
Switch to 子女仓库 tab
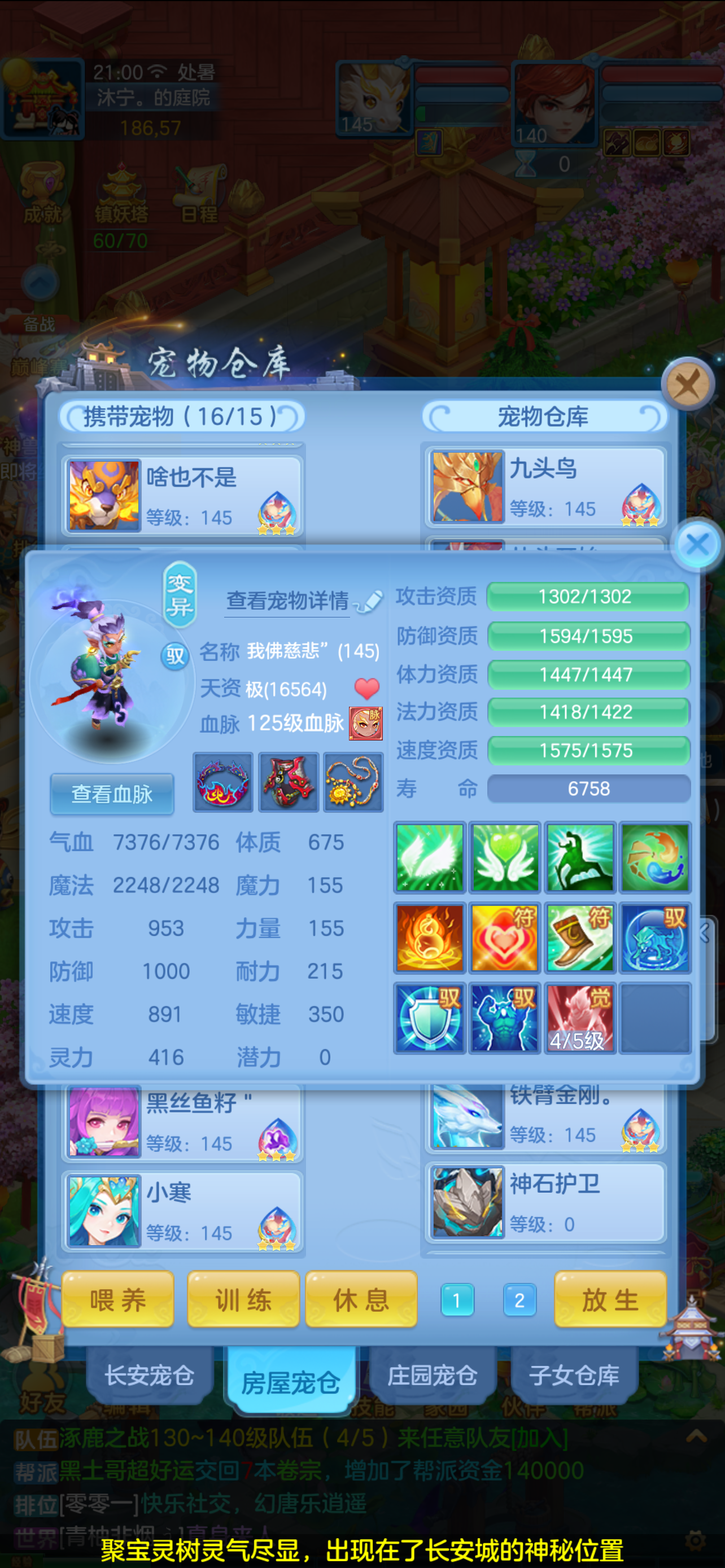(x=574, y=1374)
